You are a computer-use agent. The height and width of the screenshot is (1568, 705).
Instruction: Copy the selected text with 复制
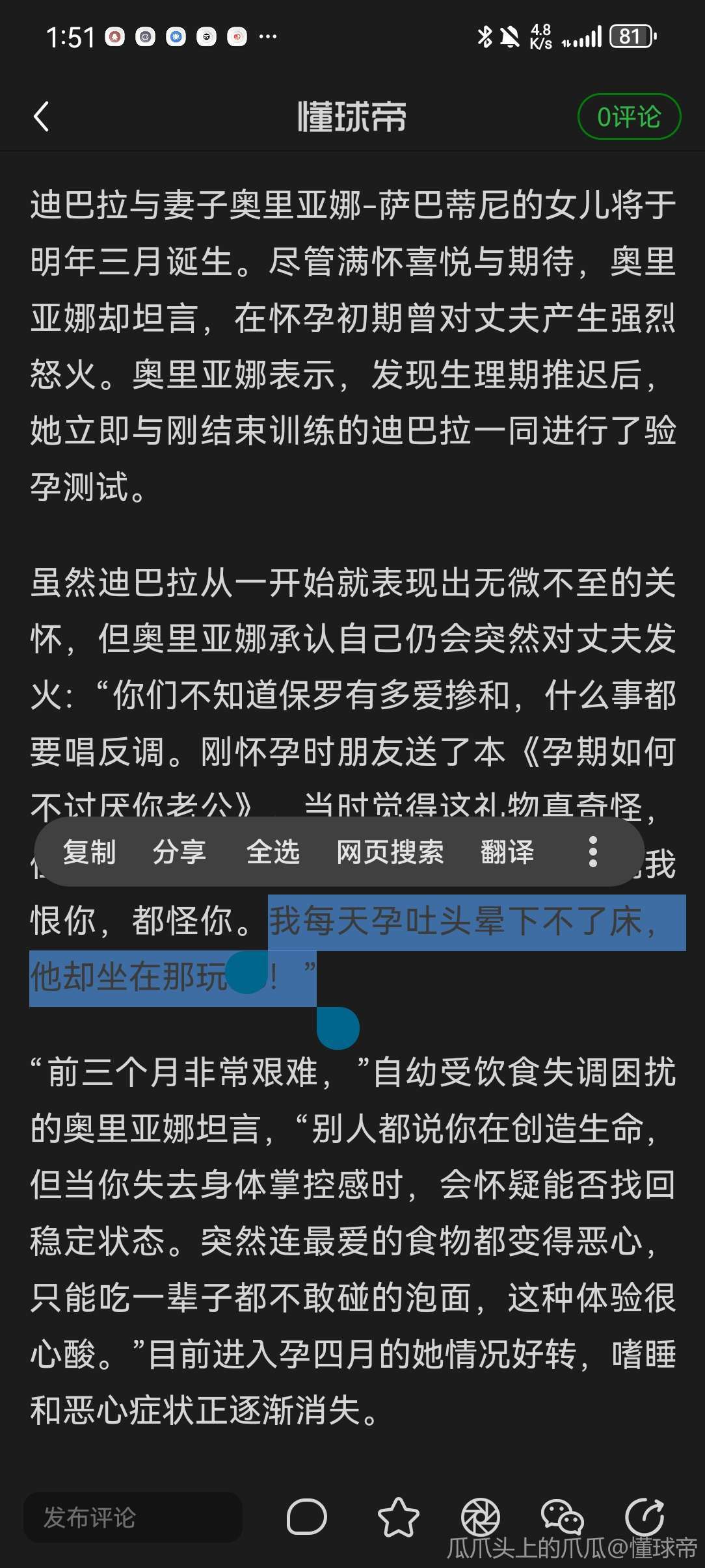click(89, 852)
